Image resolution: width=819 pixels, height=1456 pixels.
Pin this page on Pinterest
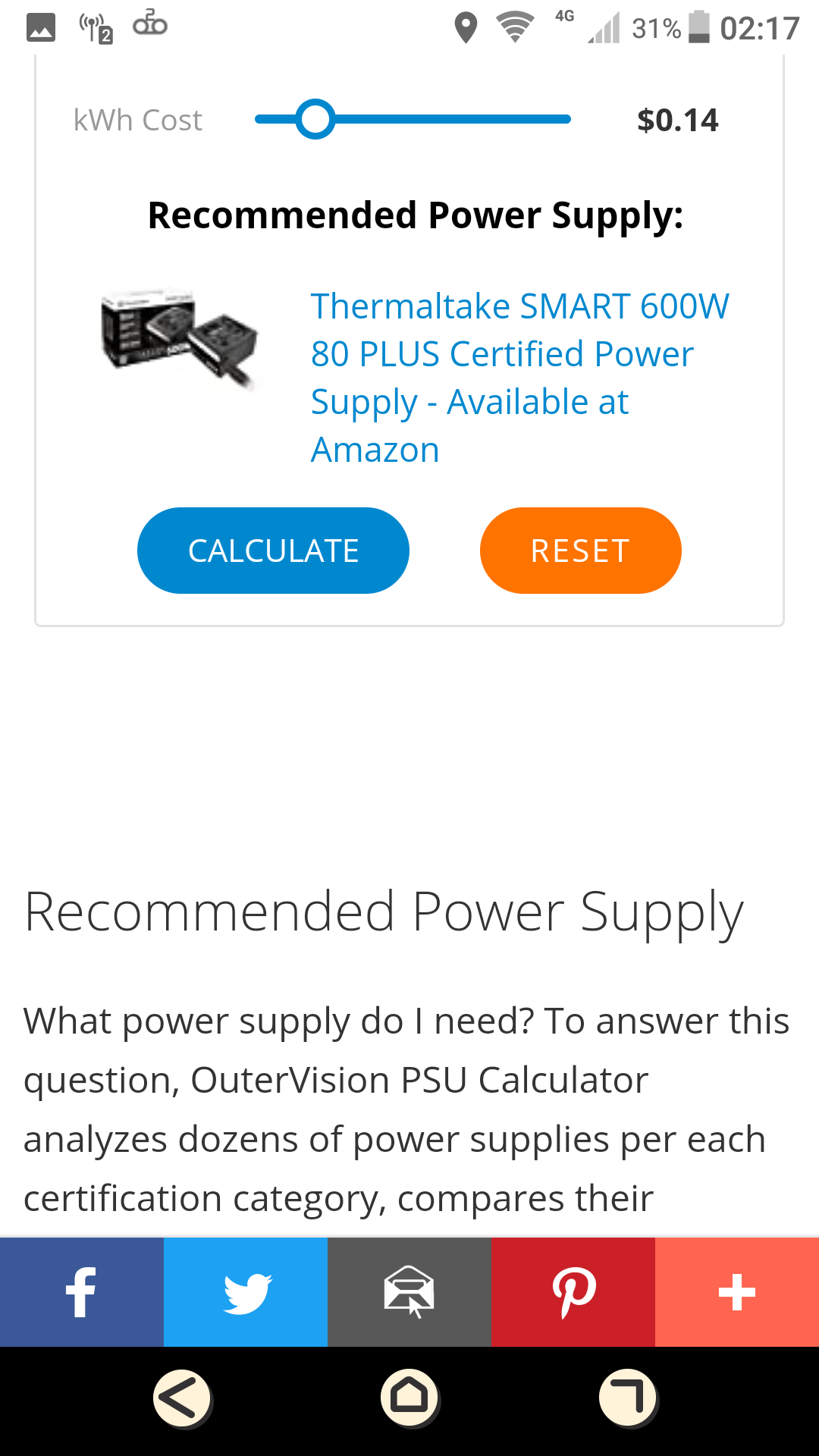[x=573, y=1292]
